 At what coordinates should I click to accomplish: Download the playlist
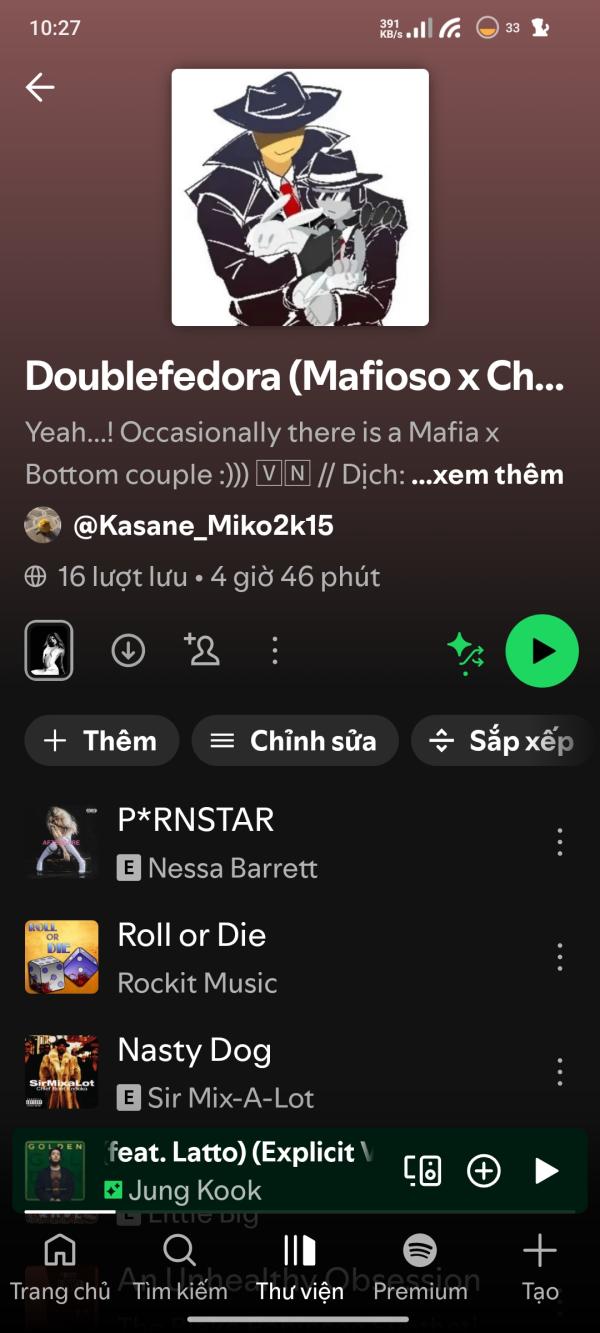(128, 651)
